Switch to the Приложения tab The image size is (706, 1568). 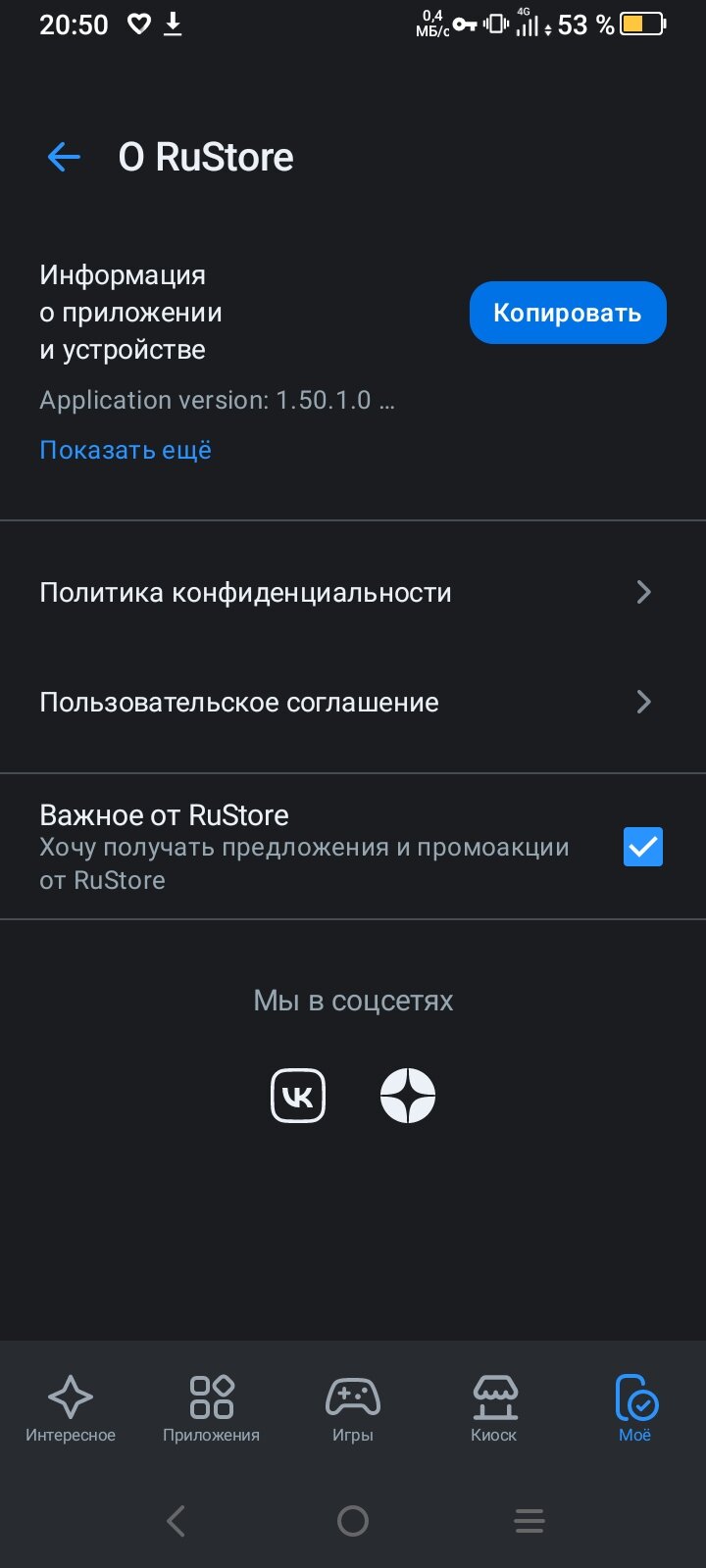[x=211, y=1409]
